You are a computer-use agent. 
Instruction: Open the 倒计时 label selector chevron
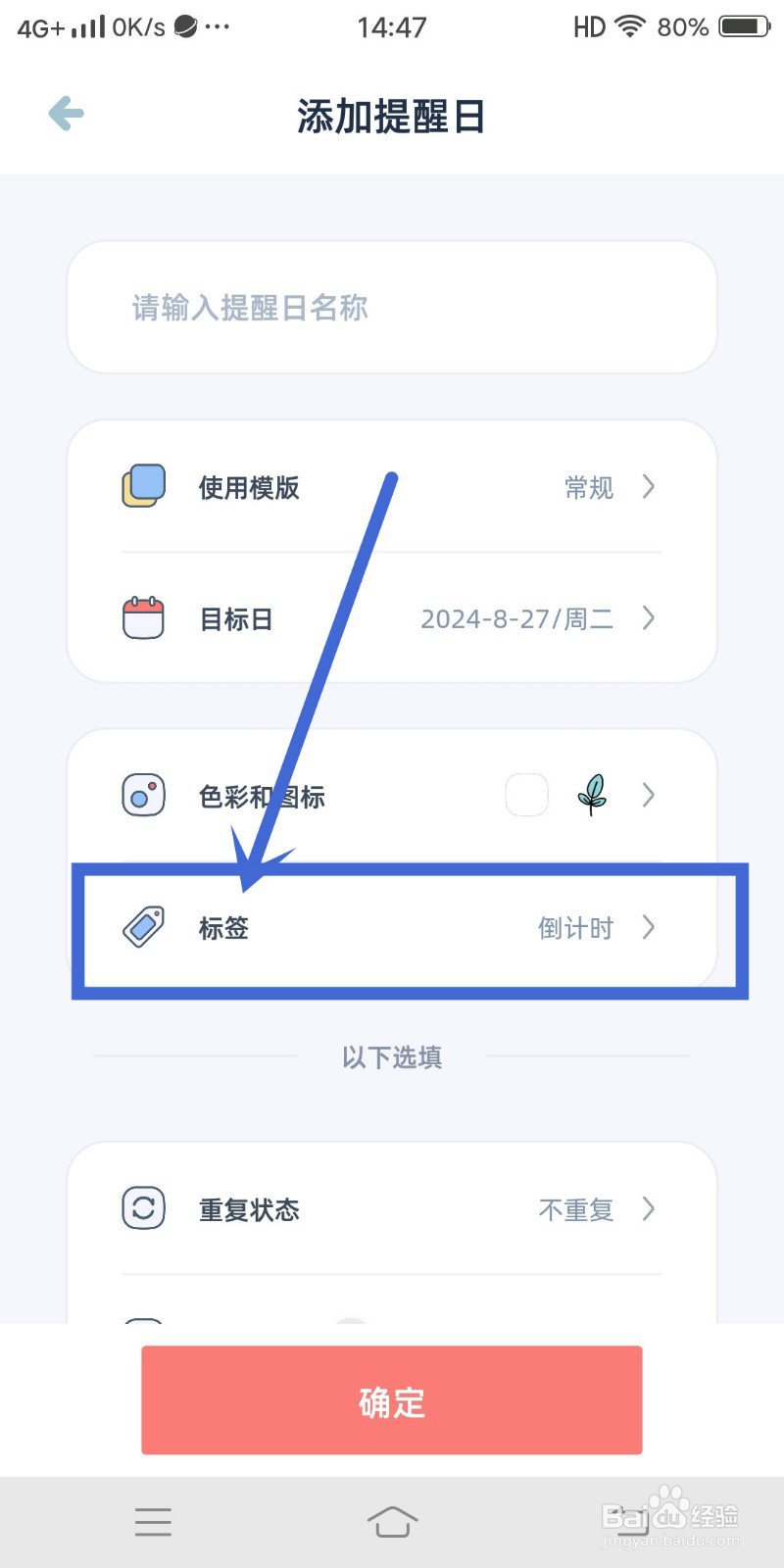click(x=648, y=927)
